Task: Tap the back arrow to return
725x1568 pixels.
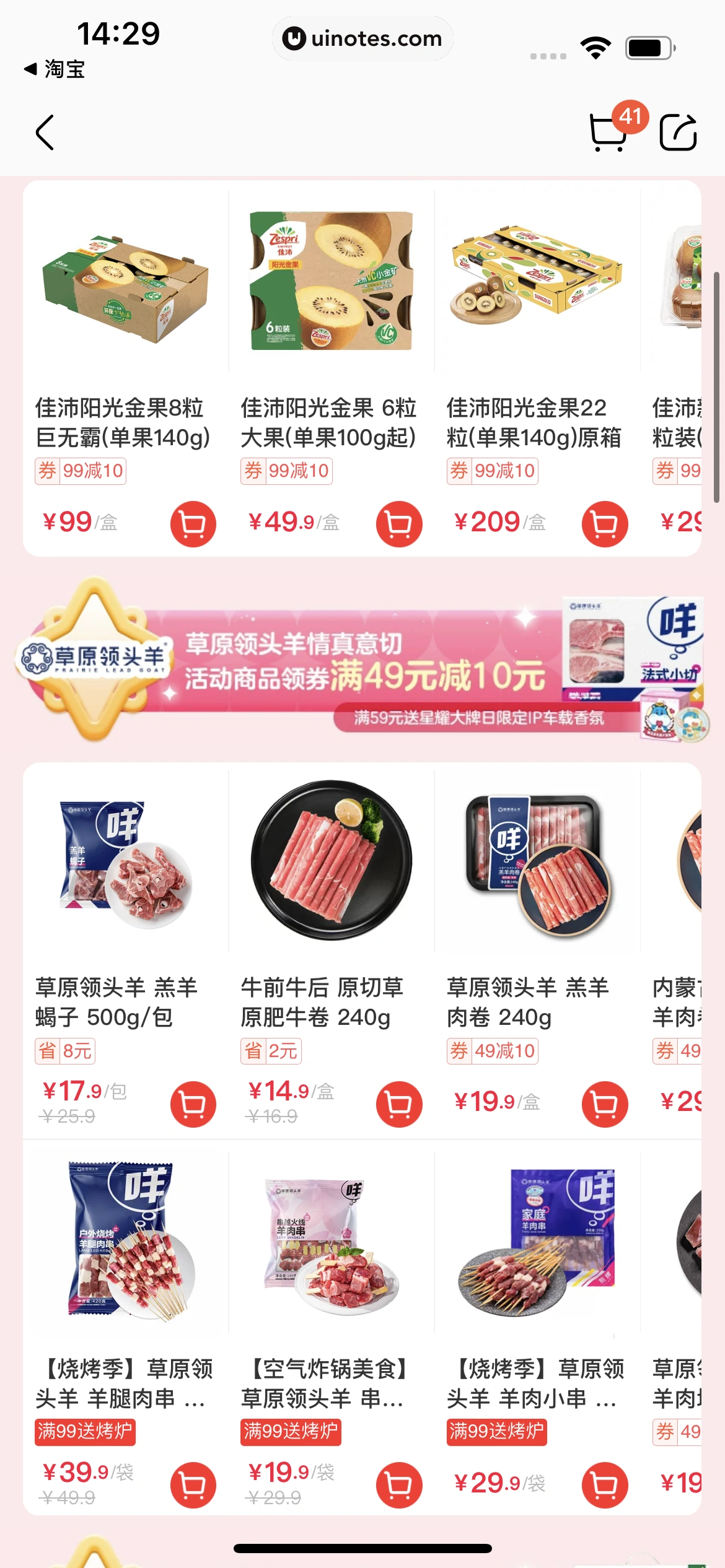Action: [45, 132]
